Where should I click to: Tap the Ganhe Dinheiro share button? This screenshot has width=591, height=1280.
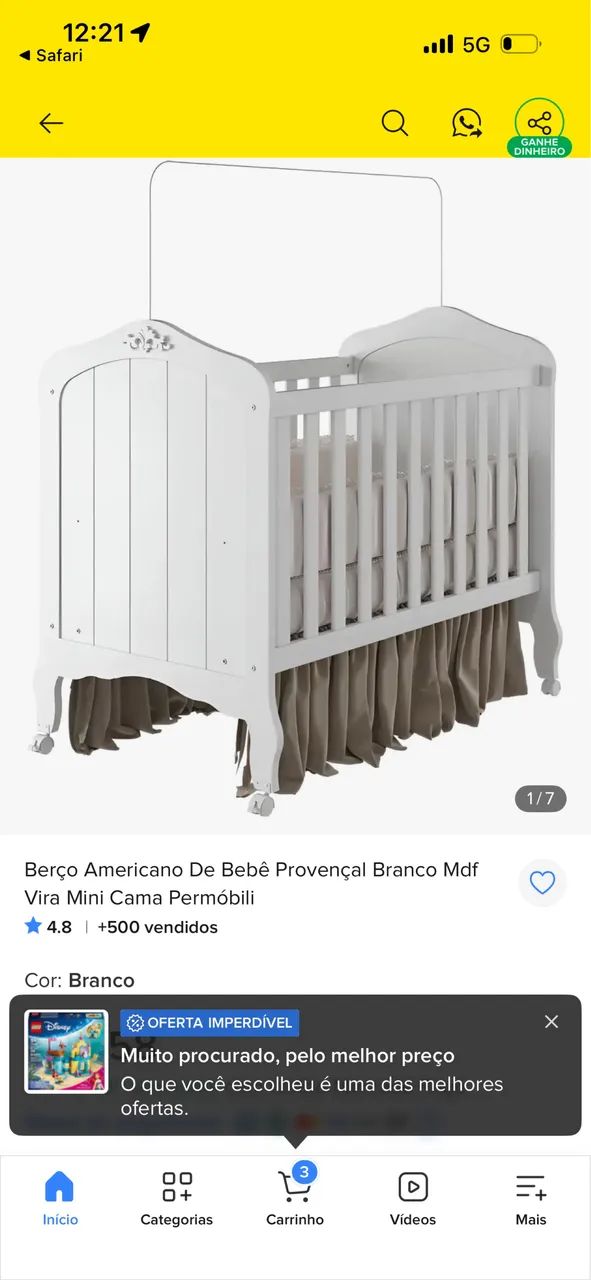click(540, 128)
